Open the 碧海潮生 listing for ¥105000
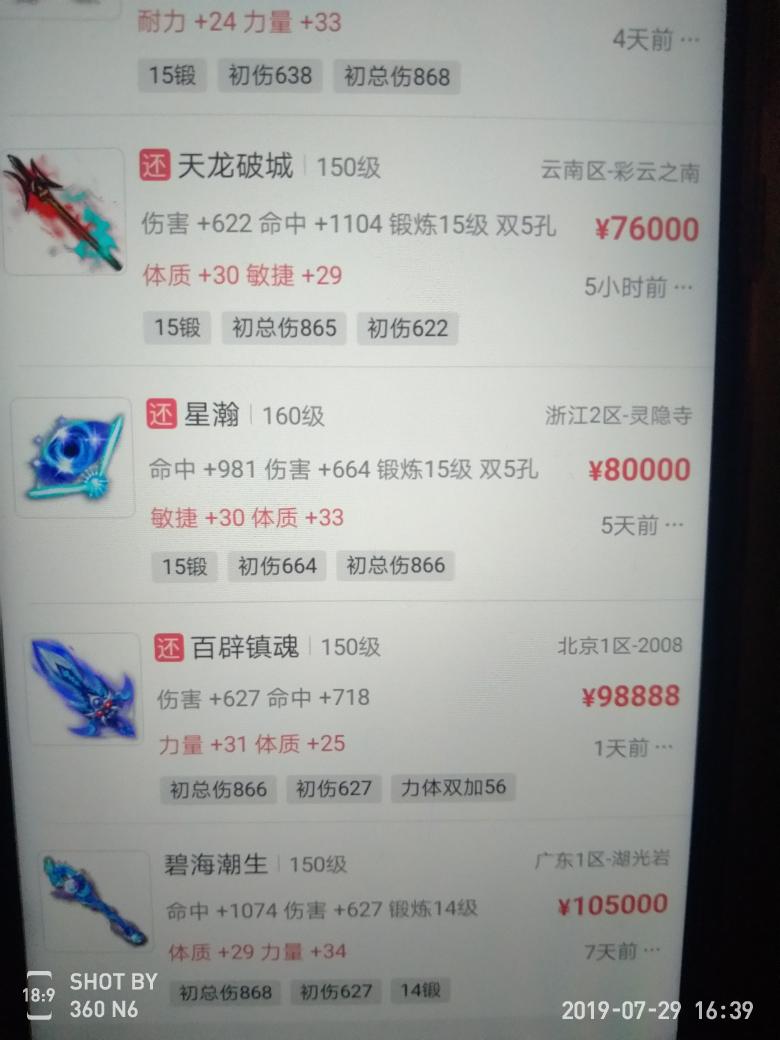 click(x=216, y=864)
